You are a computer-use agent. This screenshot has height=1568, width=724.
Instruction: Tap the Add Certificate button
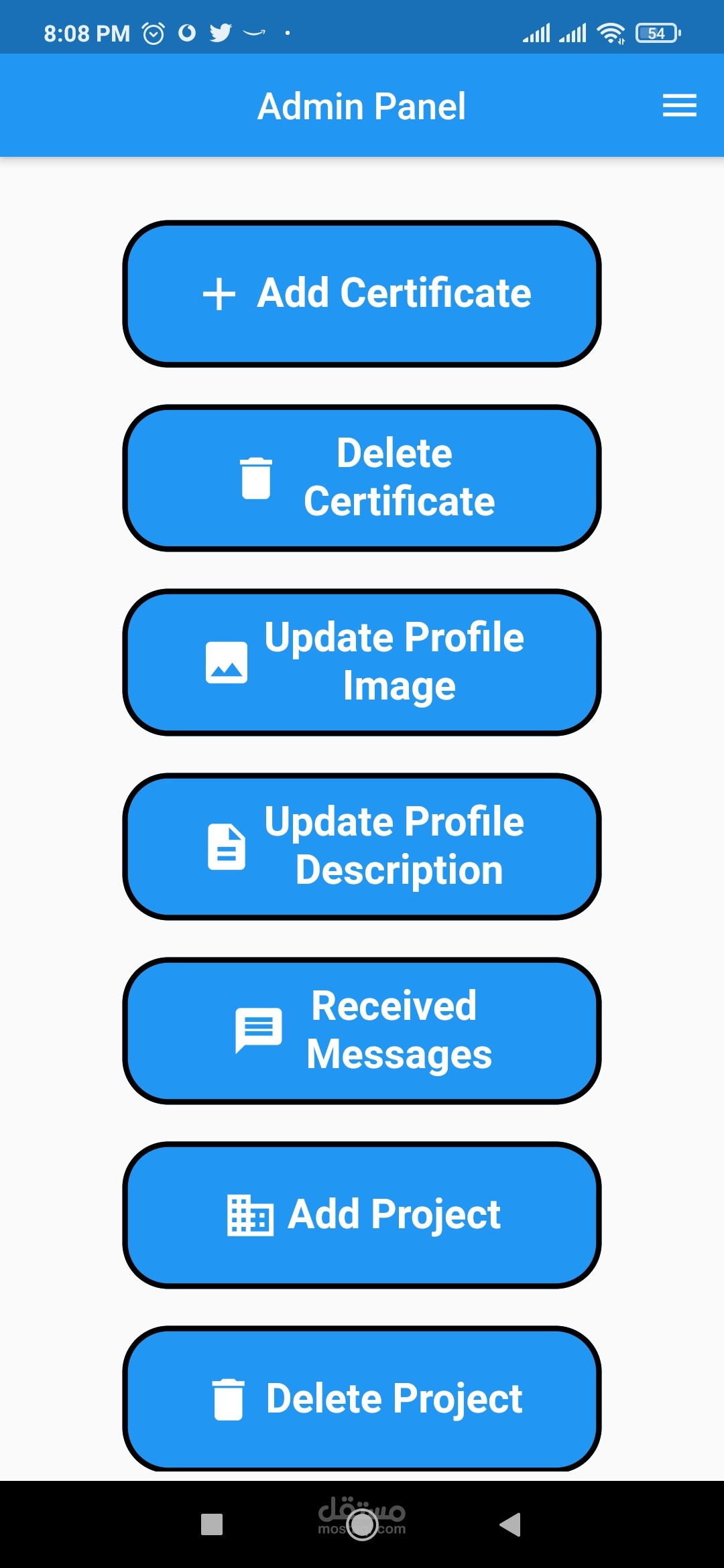pyautogui.click(x=362, y=293)
